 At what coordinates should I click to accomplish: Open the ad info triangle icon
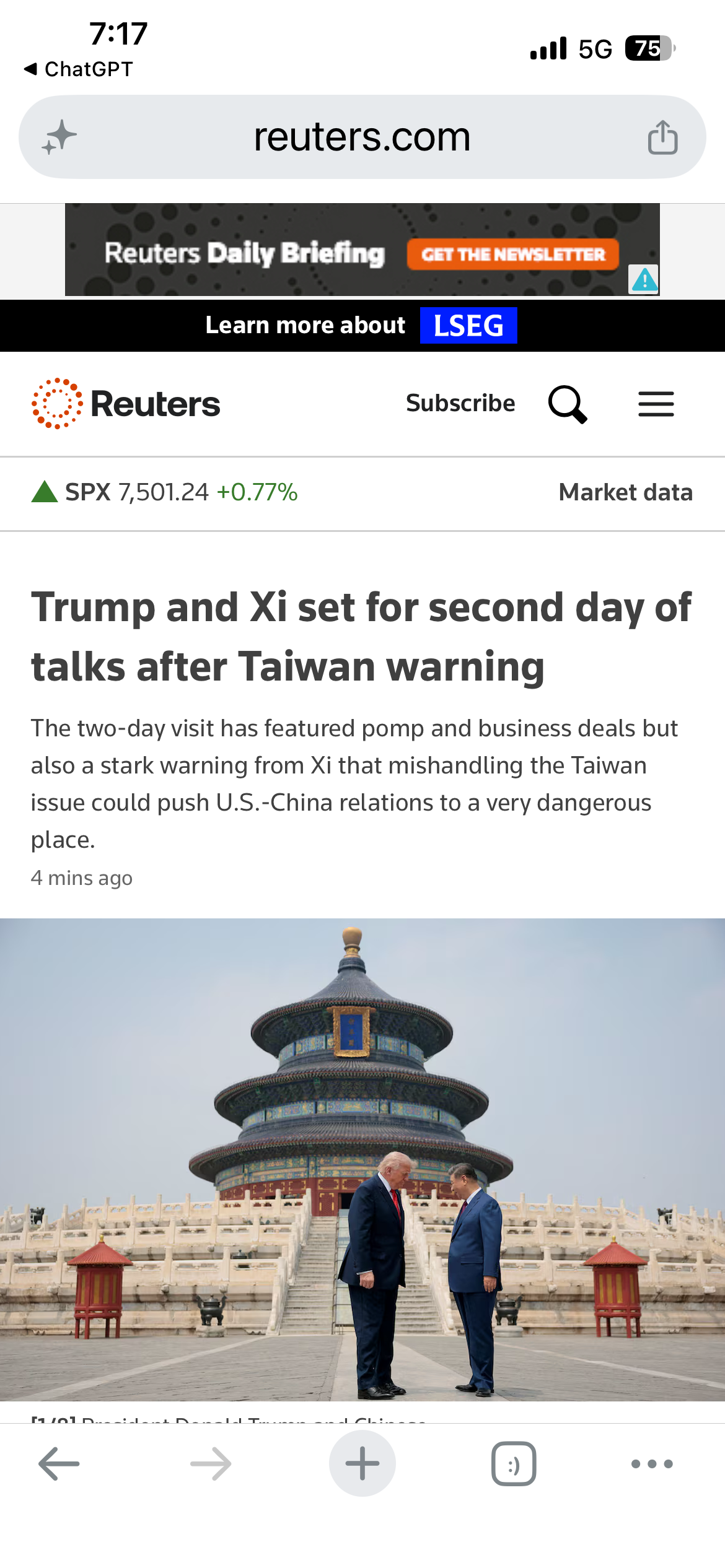click(644, 279)
